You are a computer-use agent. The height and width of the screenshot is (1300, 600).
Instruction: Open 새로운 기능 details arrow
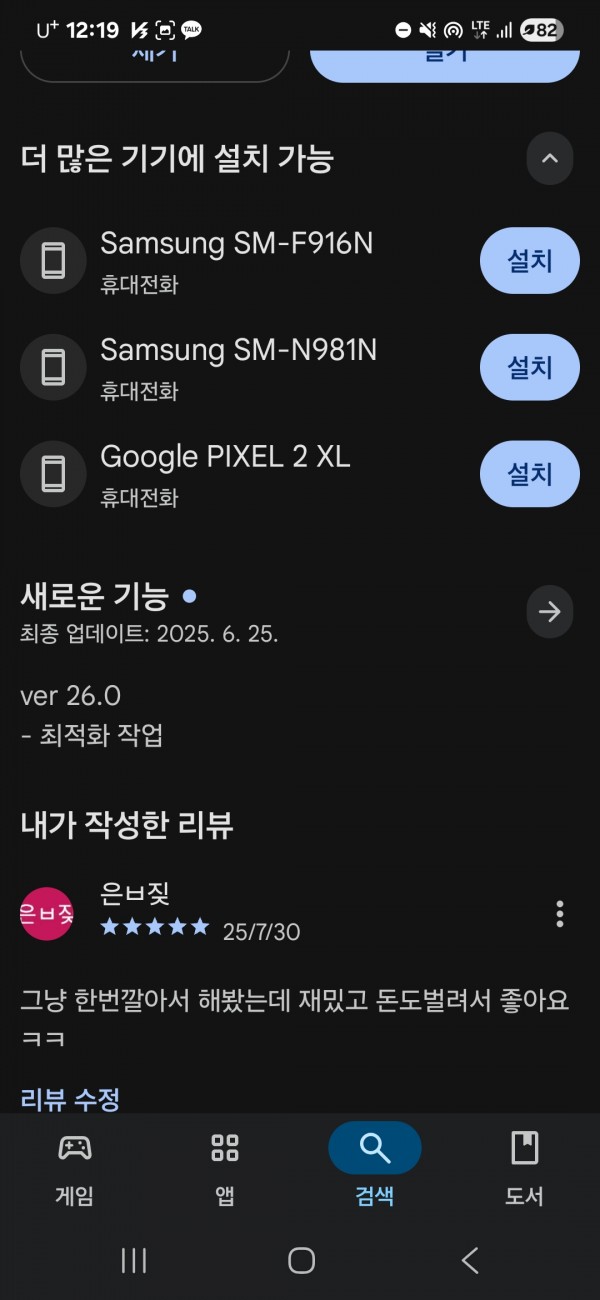pos(550,612)
